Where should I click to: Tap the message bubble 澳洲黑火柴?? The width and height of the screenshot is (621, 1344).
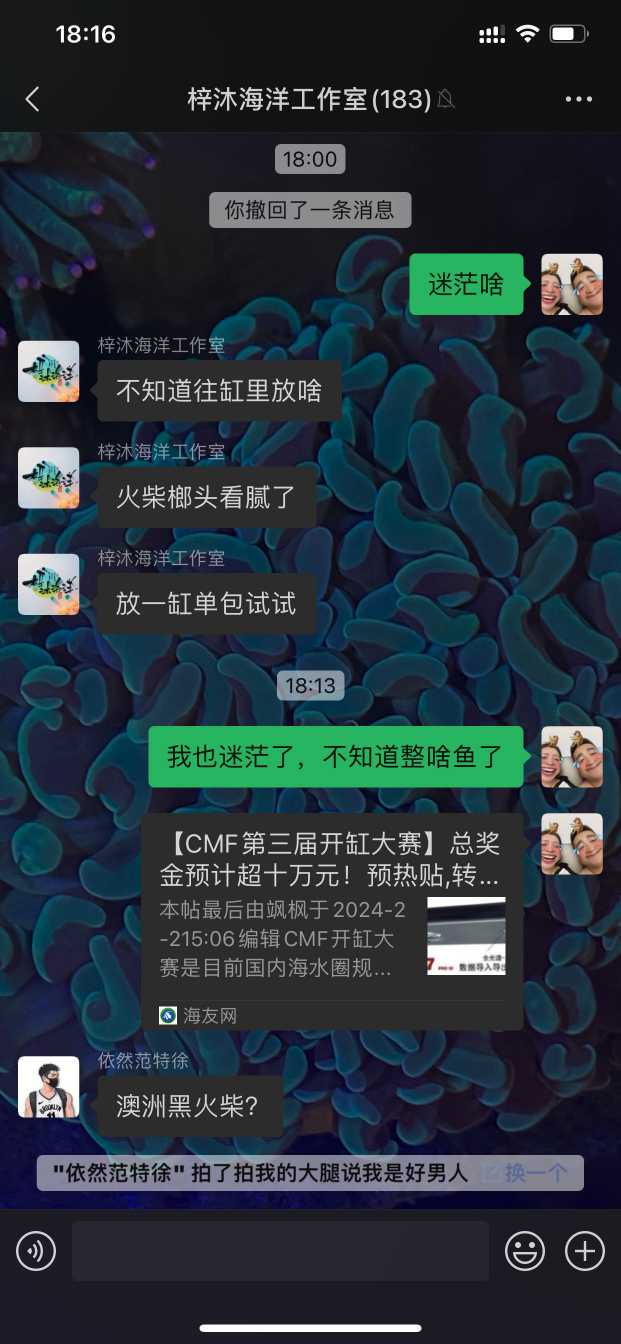point(189,1106)
